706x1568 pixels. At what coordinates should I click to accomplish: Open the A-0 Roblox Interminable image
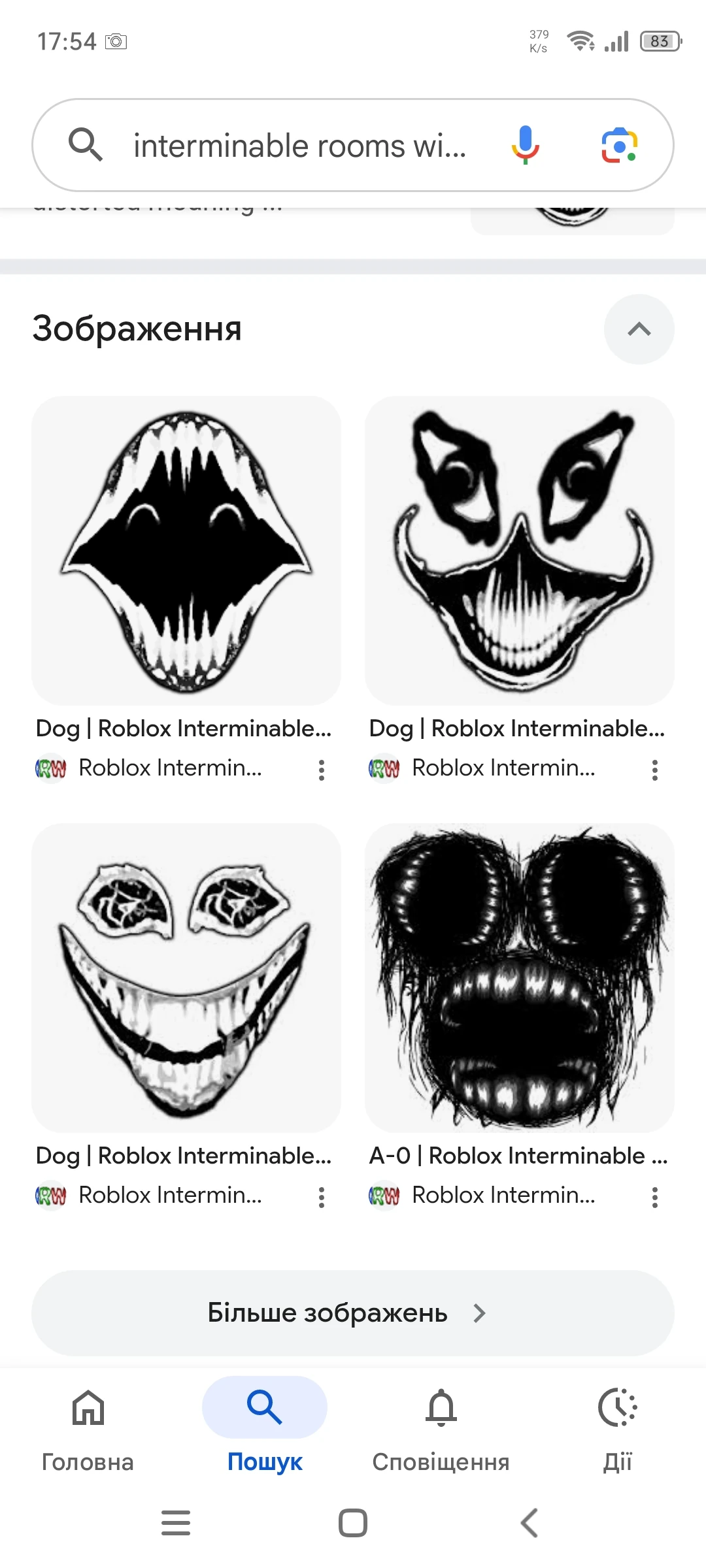point(520,977)
